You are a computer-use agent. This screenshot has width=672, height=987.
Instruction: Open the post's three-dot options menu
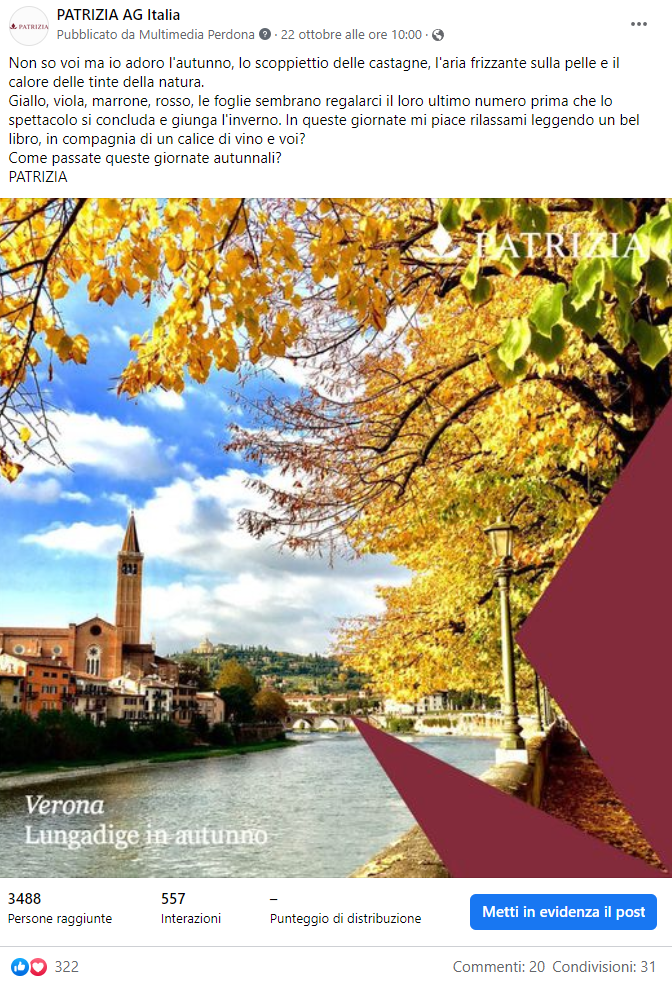coord(639,24)
